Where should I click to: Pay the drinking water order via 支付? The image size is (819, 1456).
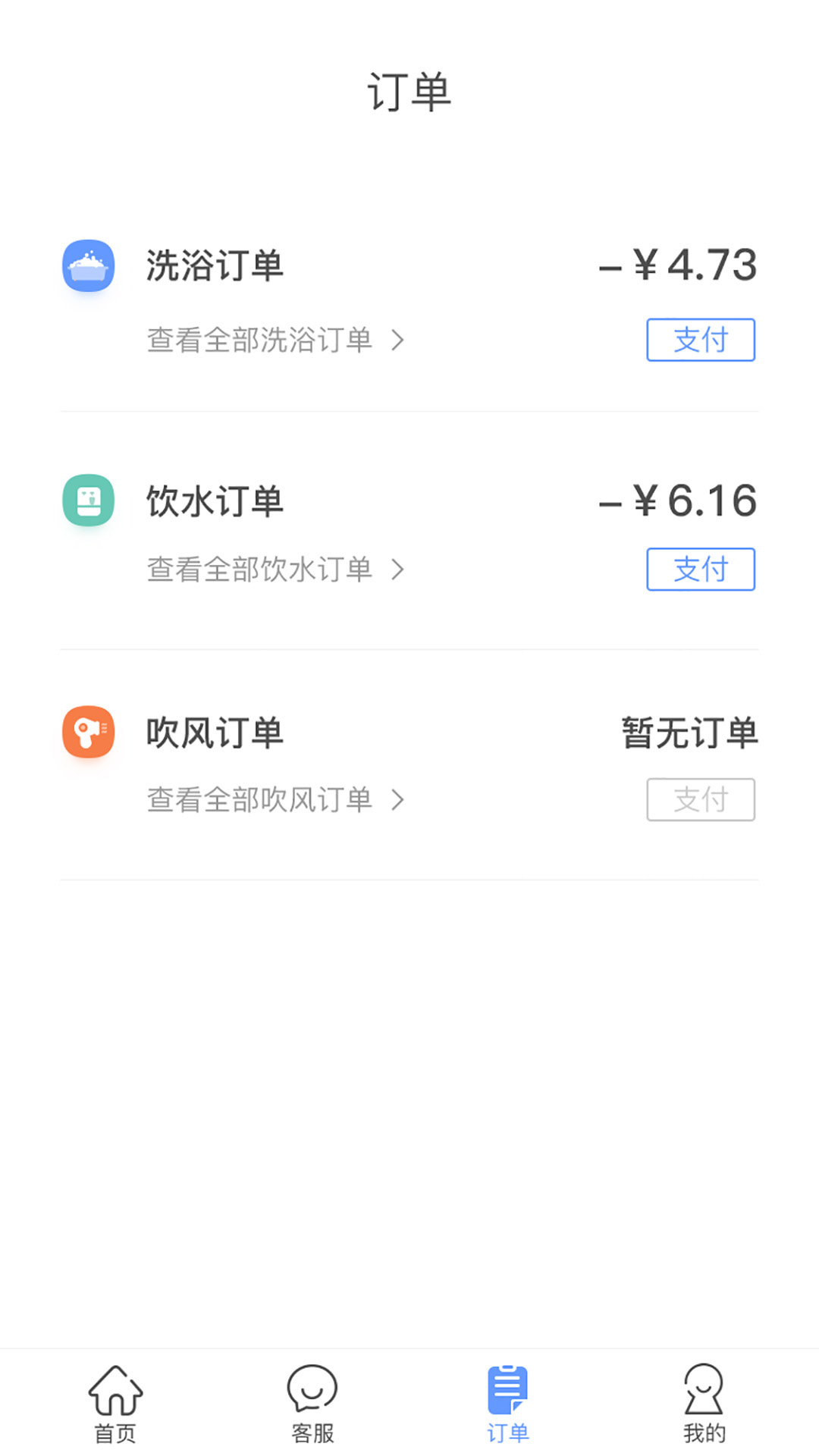click(701, 570)
